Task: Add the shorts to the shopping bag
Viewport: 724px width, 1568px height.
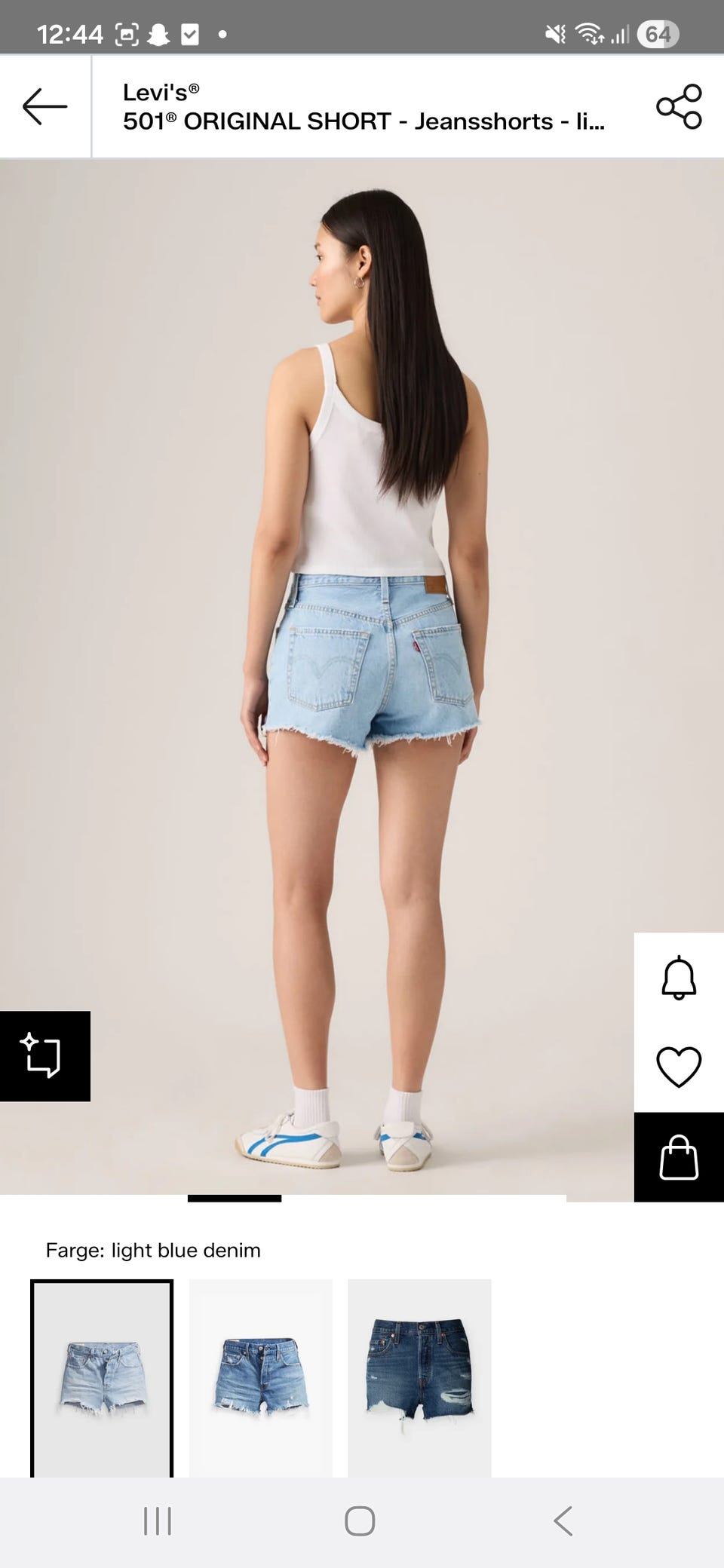Action: pyautogui.click(x=679, y=1157)
